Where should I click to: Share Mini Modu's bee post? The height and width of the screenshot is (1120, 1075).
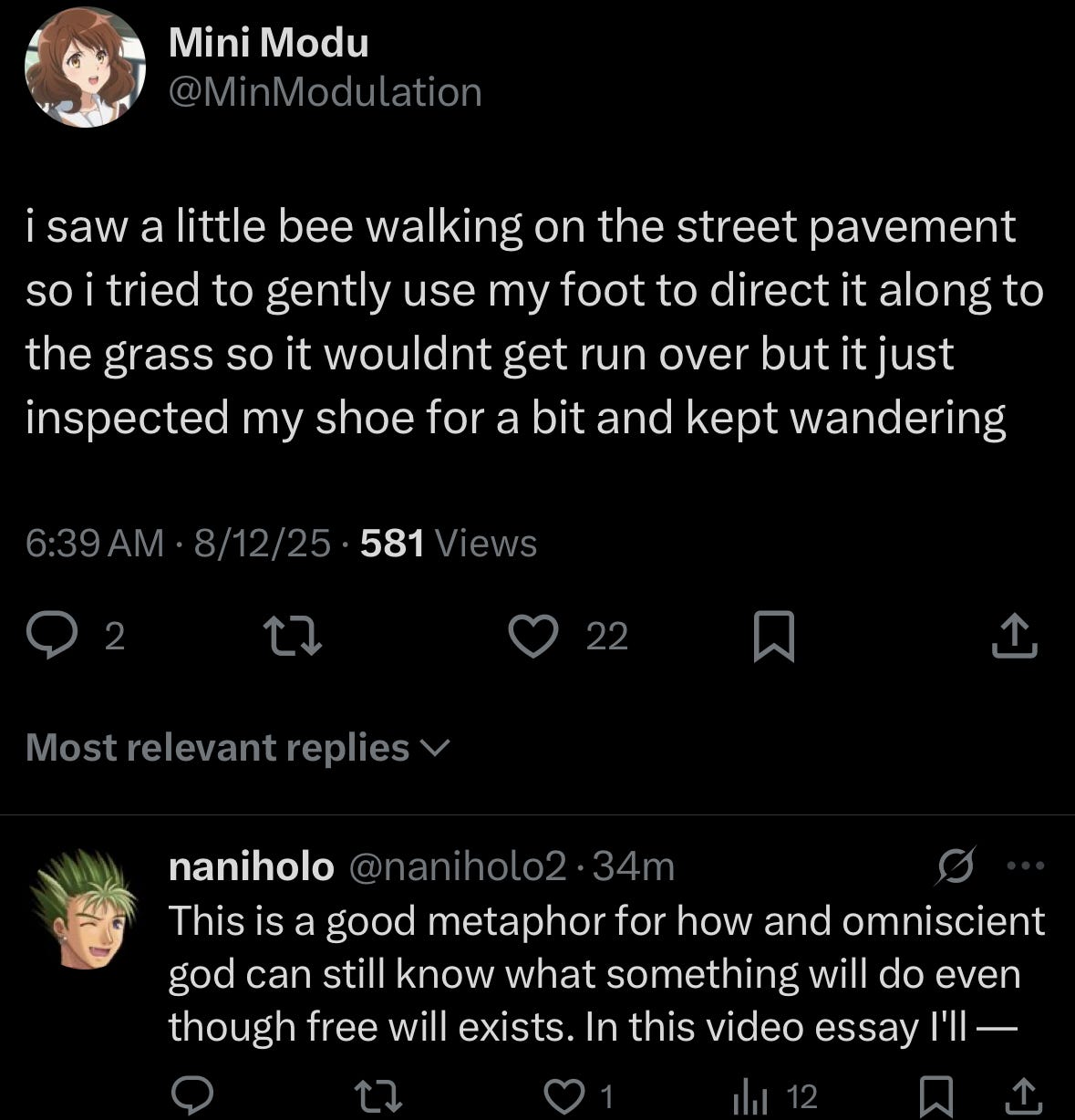(x=1014, y=636)
